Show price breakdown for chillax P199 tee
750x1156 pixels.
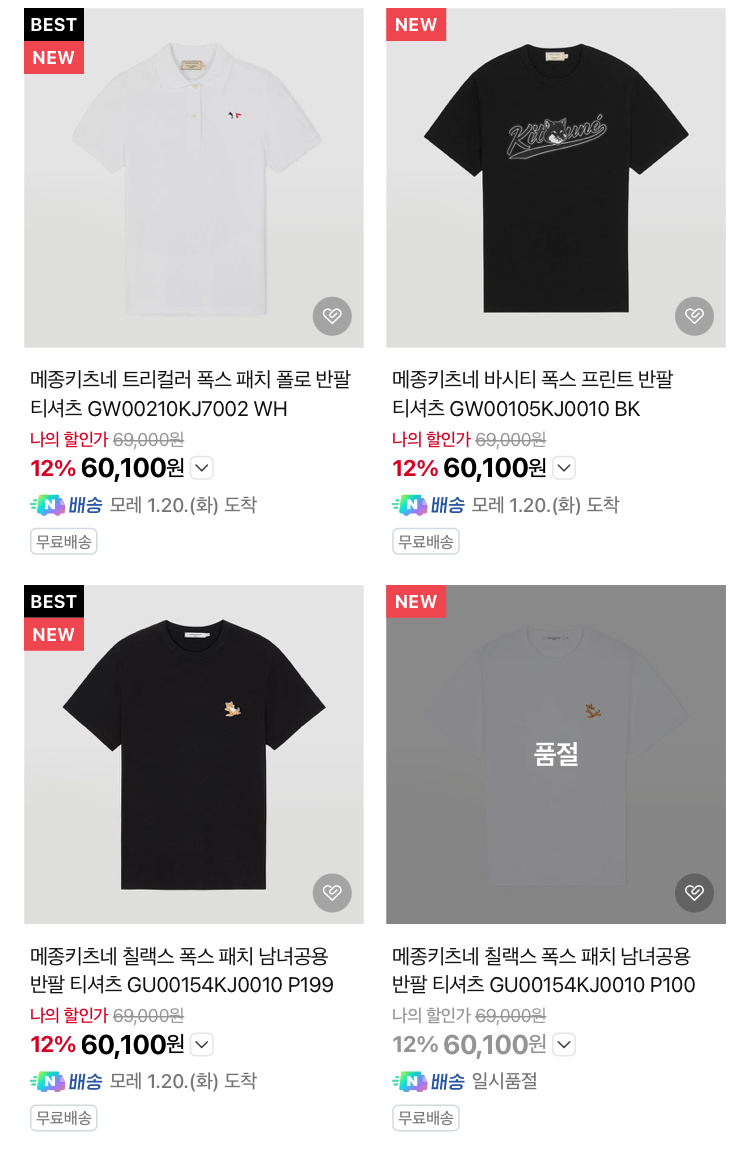[x=202, y=1044]
